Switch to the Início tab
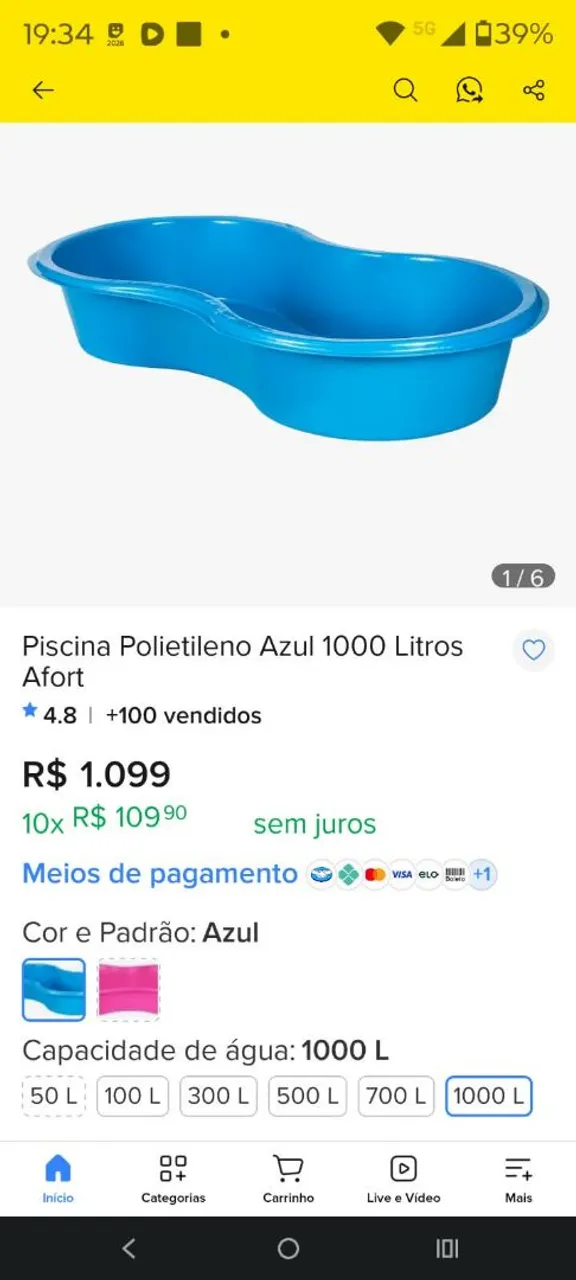Viewport: 576px width, 1280px height. 58,1179
